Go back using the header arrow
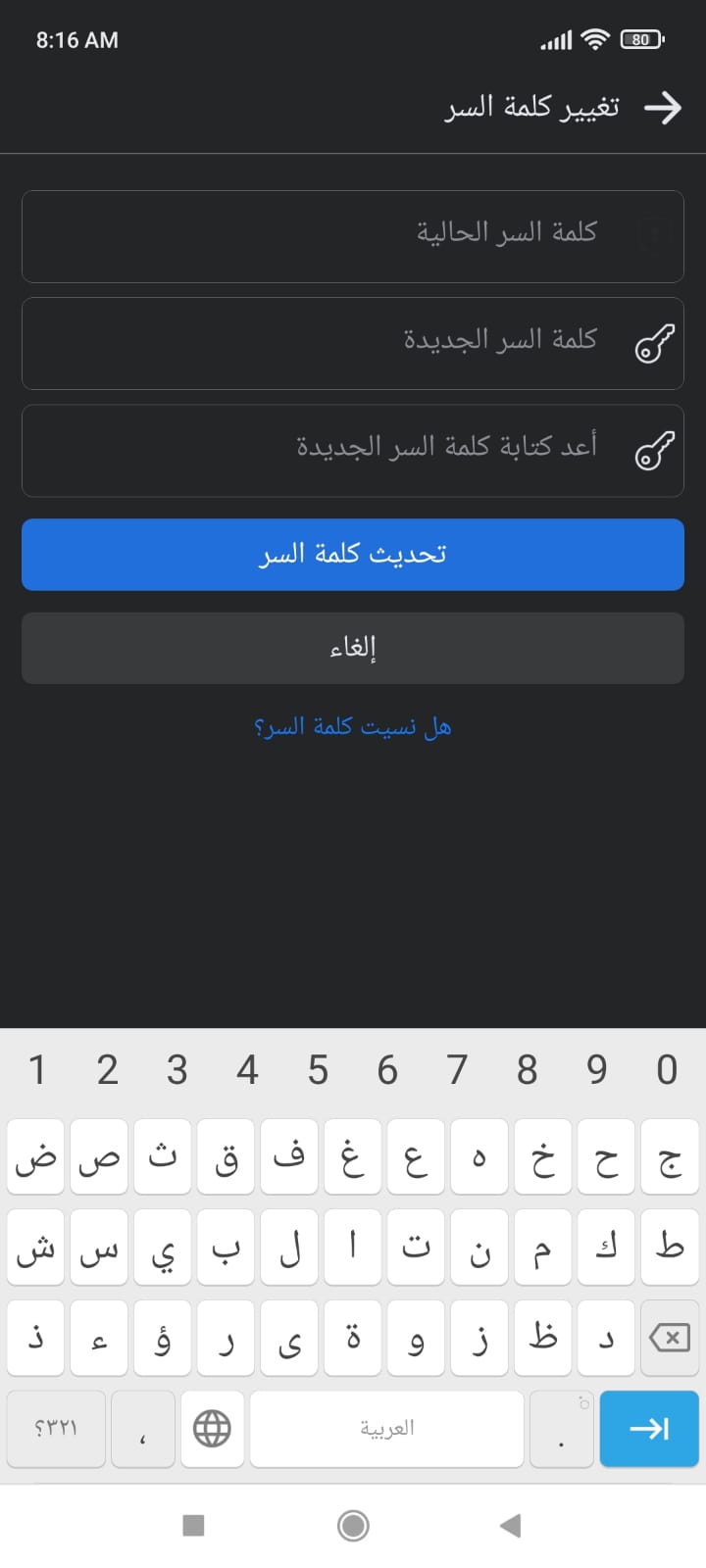 point(663,108)
